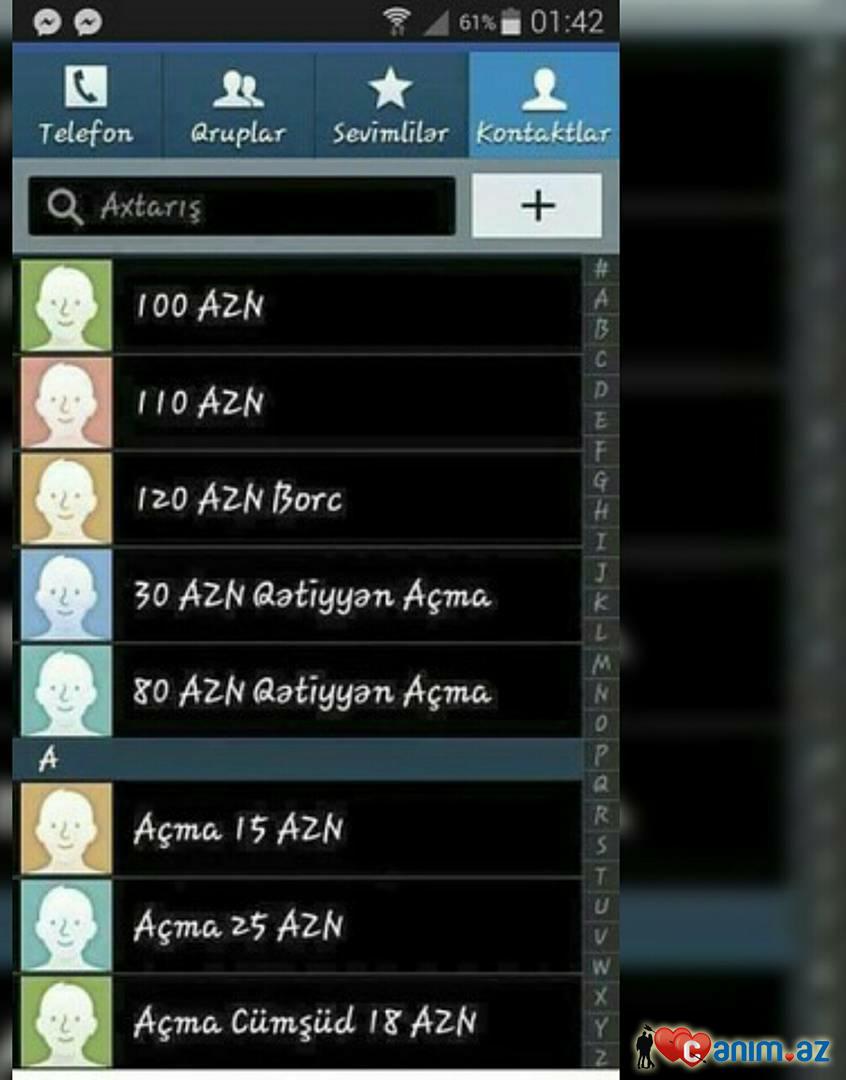846x1080 pixels.
Task: Jump to letter M in index
Action: click(601, 662)
